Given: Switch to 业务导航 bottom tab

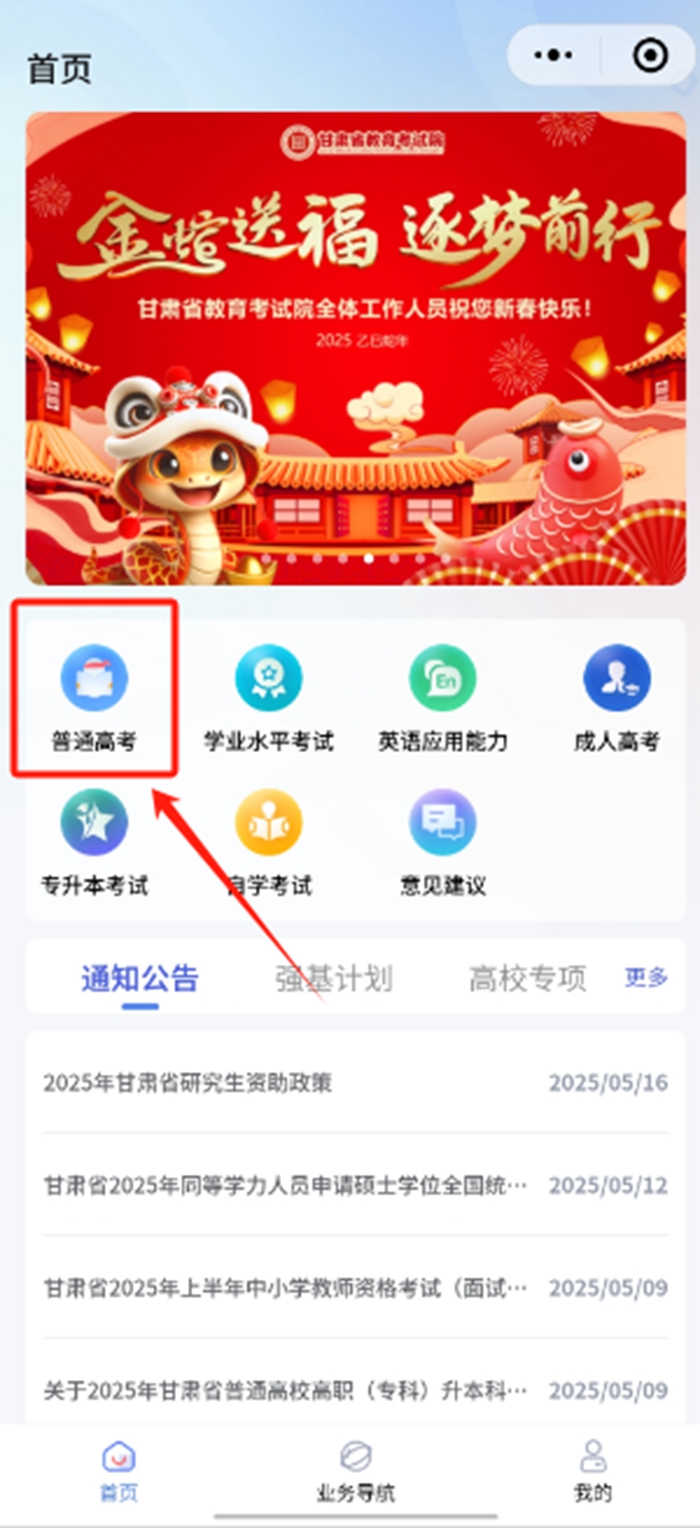Looking at the screenshot, I should click(356, 1472).
